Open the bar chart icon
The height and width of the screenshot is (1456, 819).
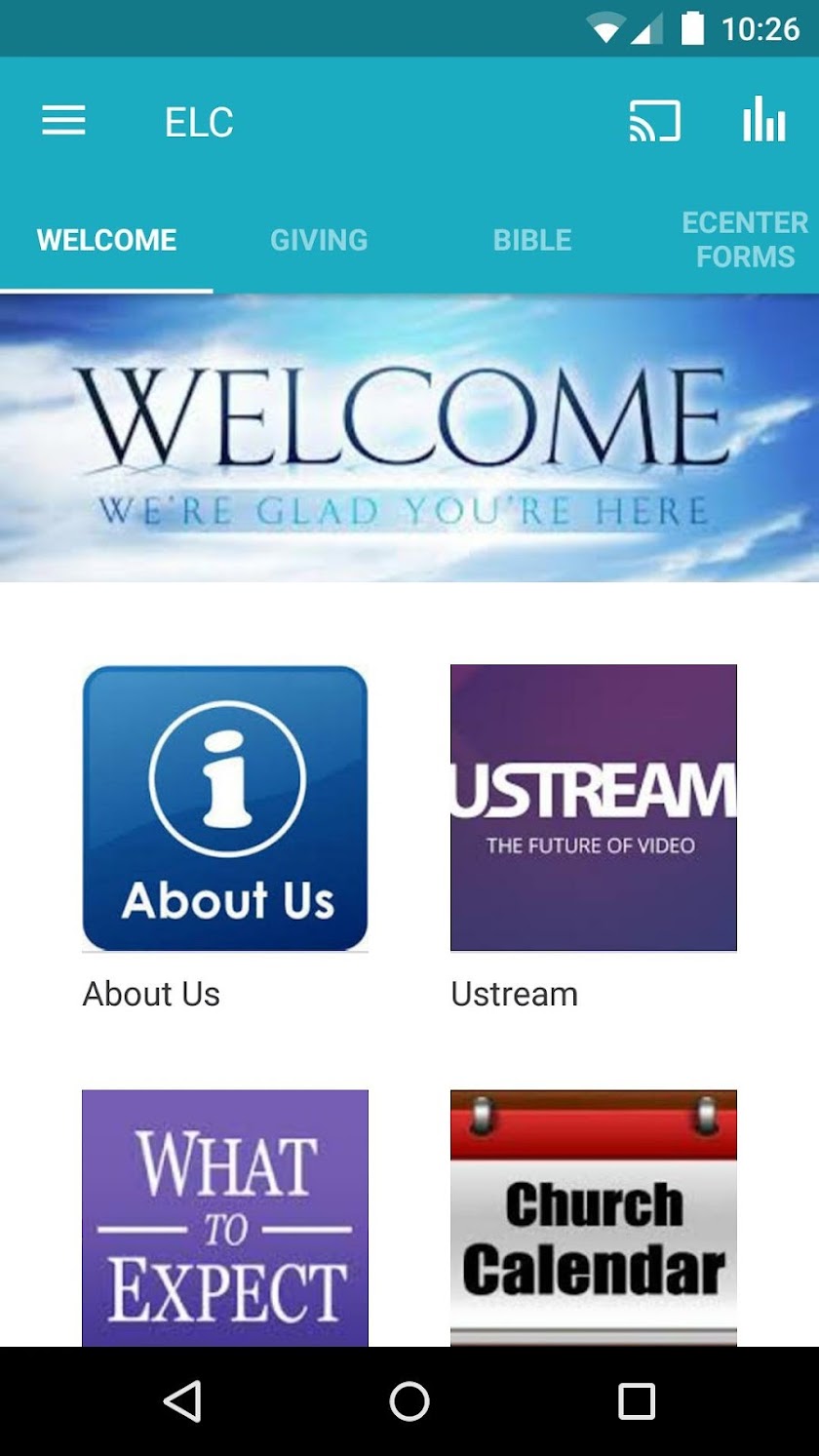[763, 122]
